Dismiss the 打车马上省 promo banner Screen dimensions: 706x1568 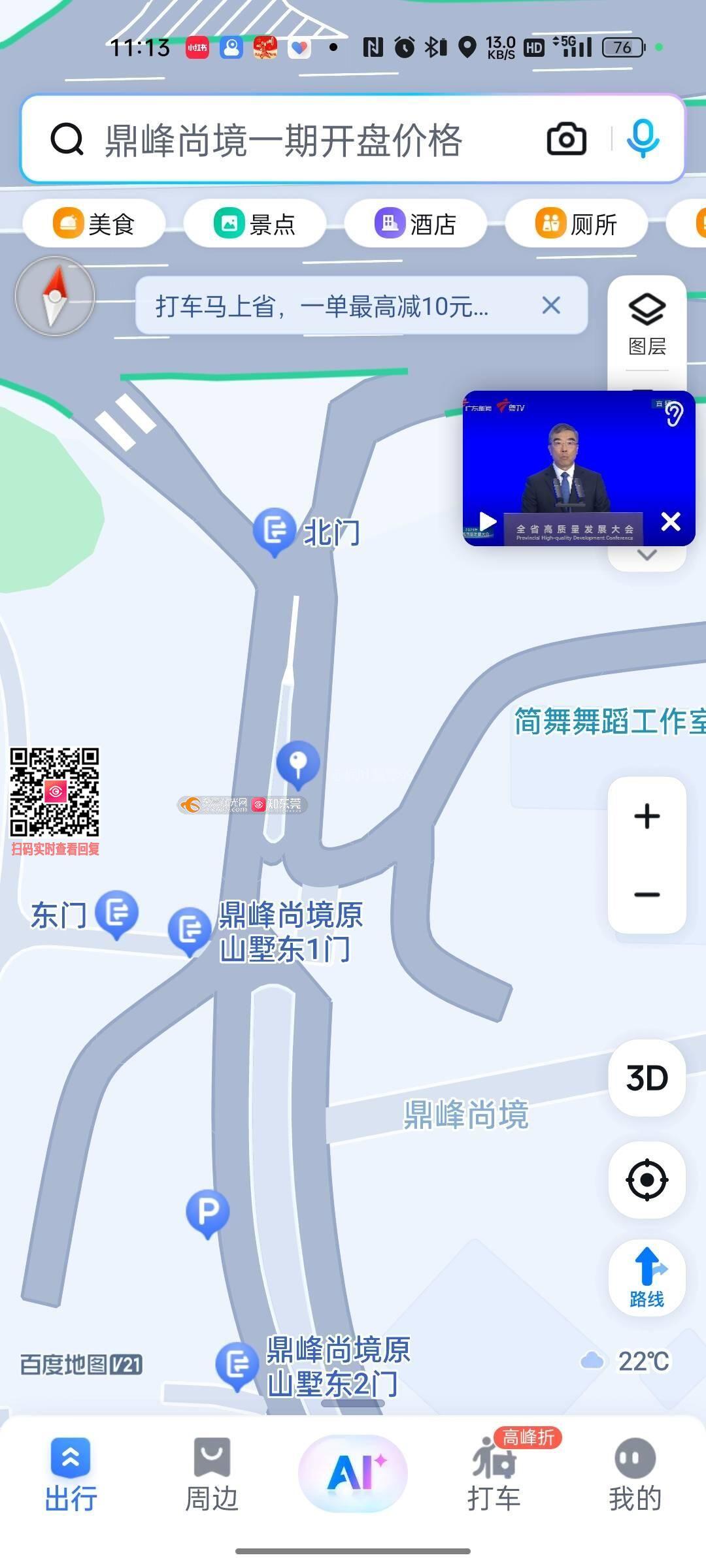click(x=551, y=305)
